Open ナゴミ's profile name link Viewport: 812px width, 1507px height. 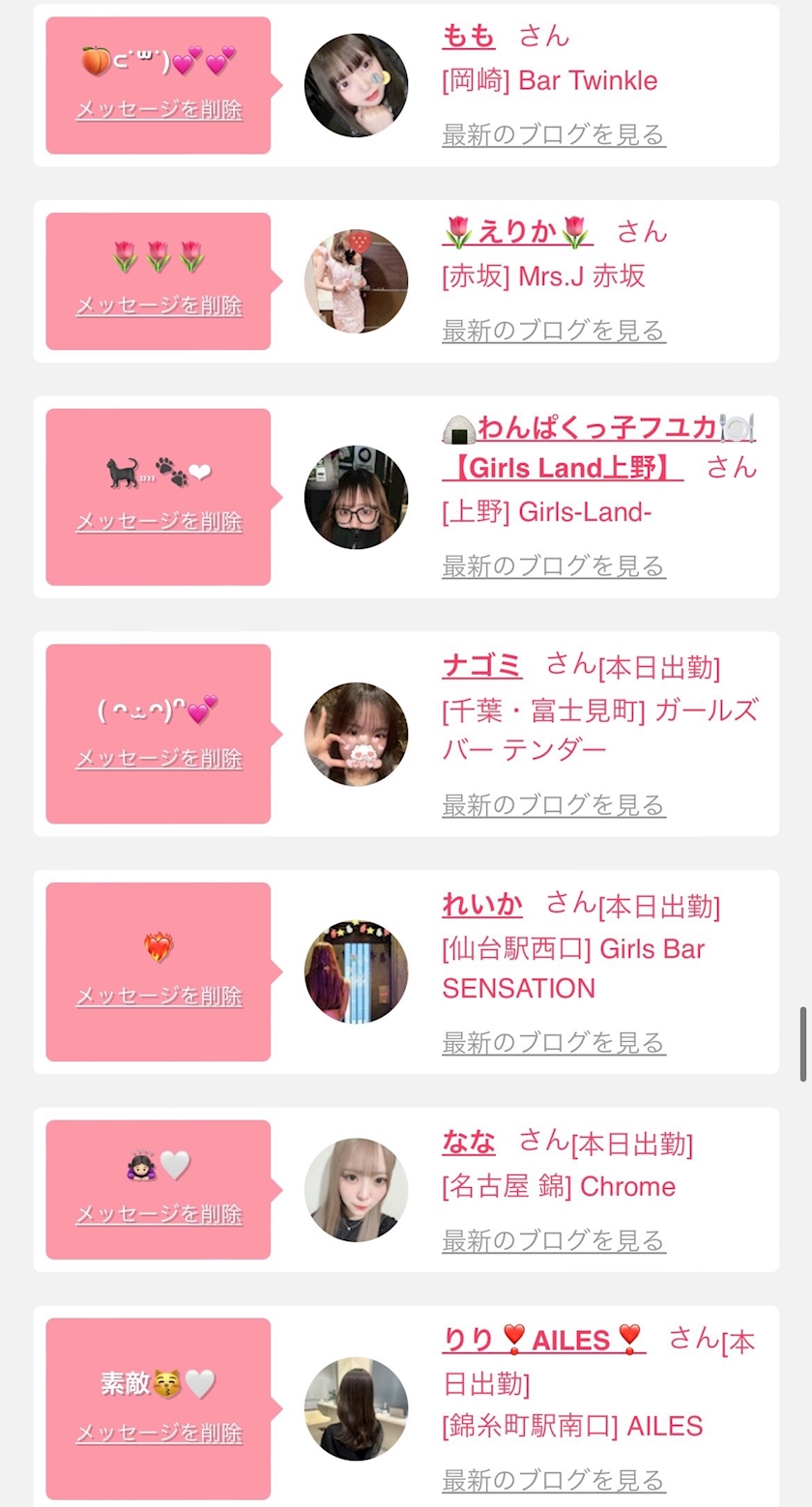[x=482, y=665]
